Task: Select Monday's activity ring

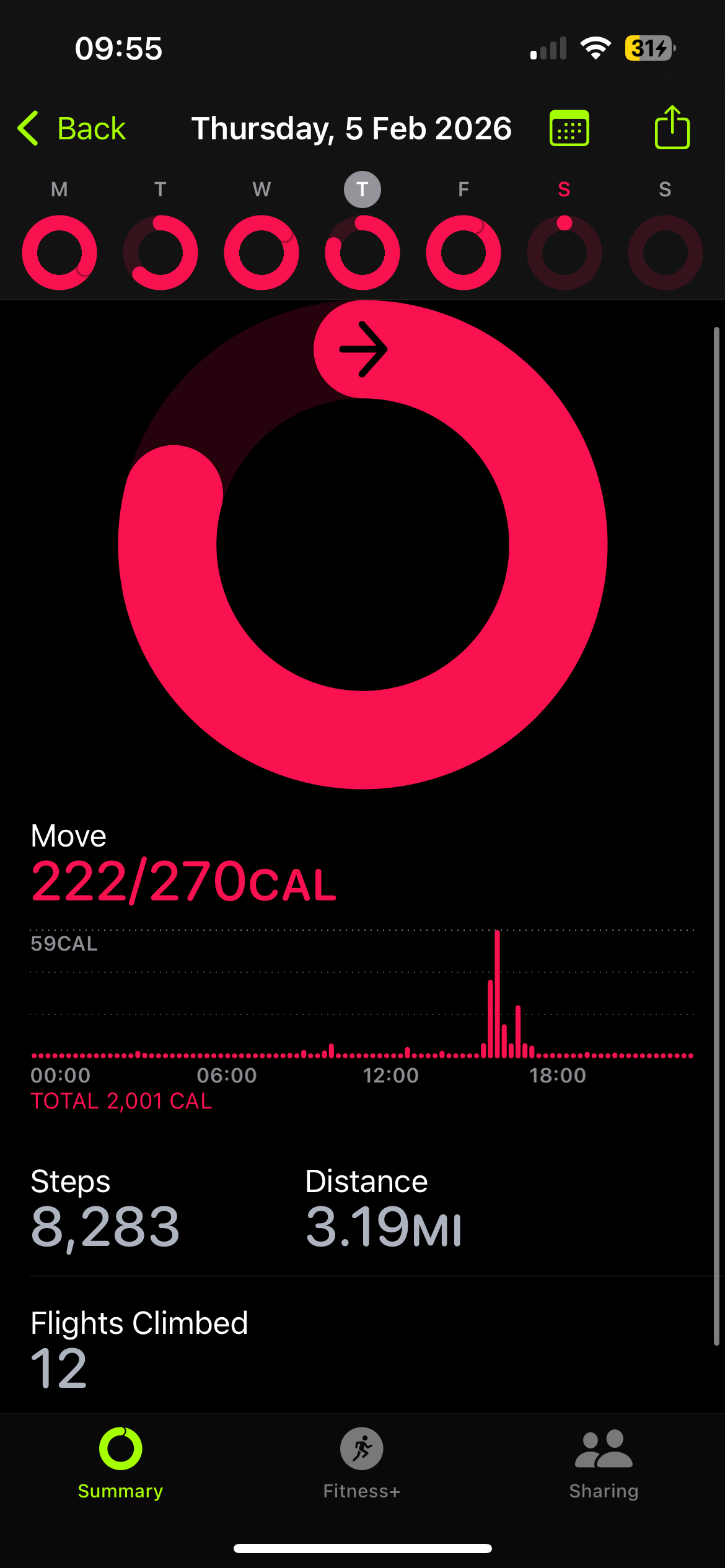Action: (59, 252)
